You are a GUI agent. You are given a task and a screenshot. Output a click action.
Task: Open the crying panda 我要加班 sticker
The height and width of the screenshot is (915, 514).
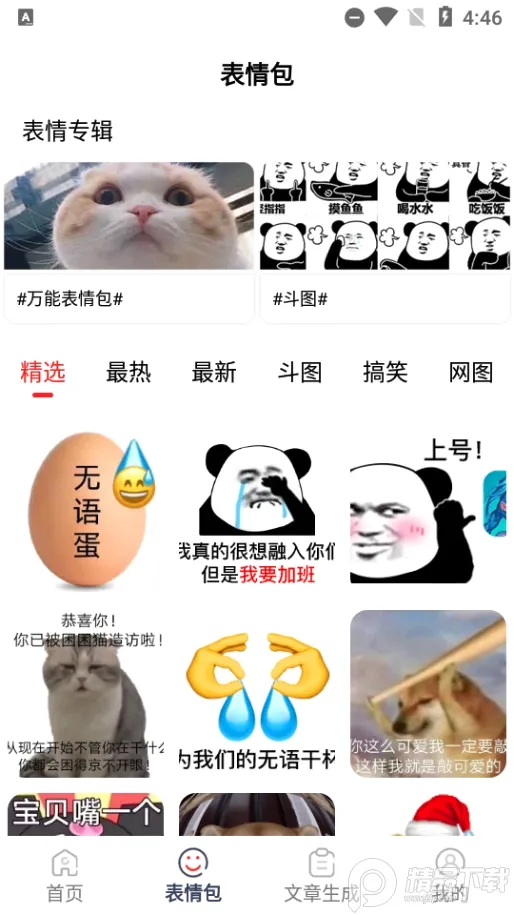click(x=257, y=509)
